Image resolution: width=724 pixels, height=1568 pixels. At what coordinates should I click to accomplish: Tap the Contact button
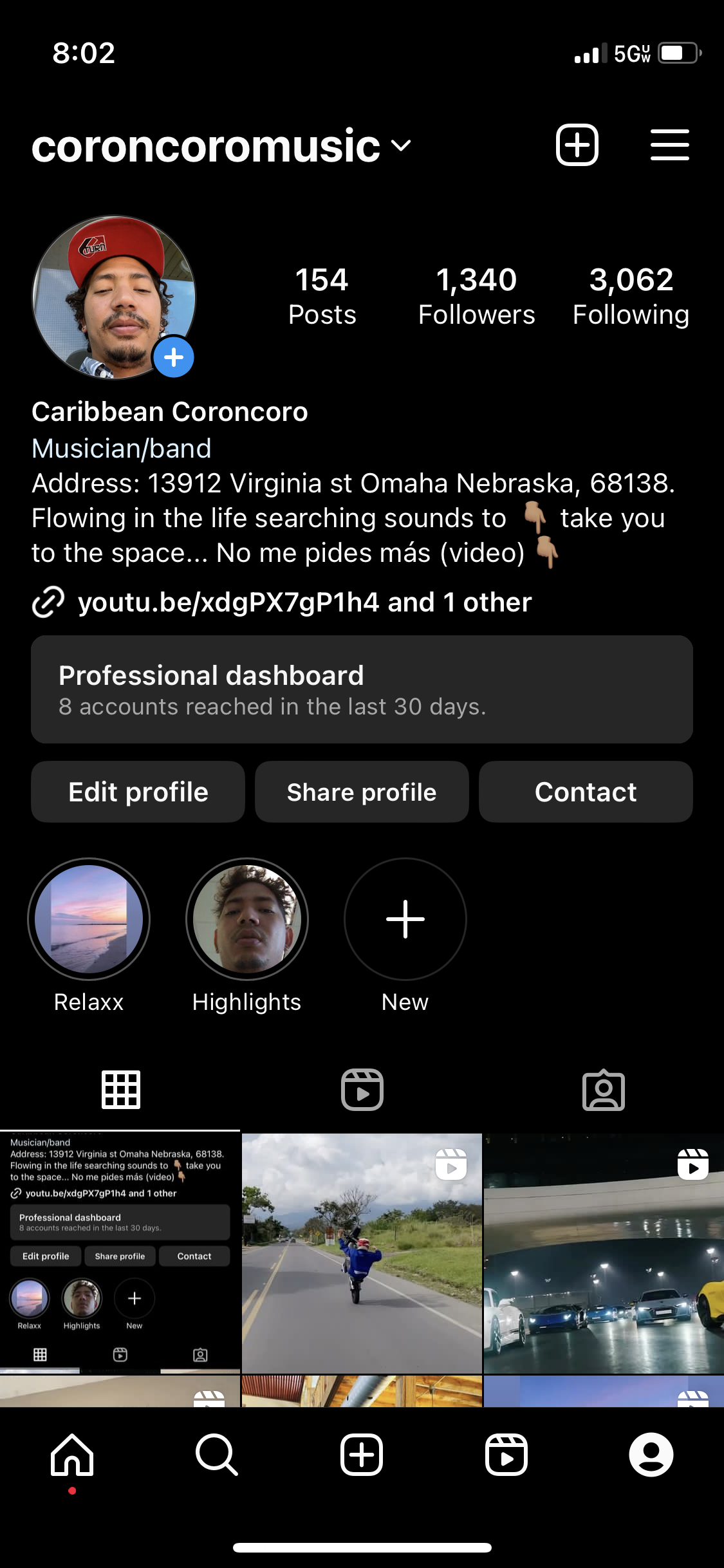tap(586, 792)
